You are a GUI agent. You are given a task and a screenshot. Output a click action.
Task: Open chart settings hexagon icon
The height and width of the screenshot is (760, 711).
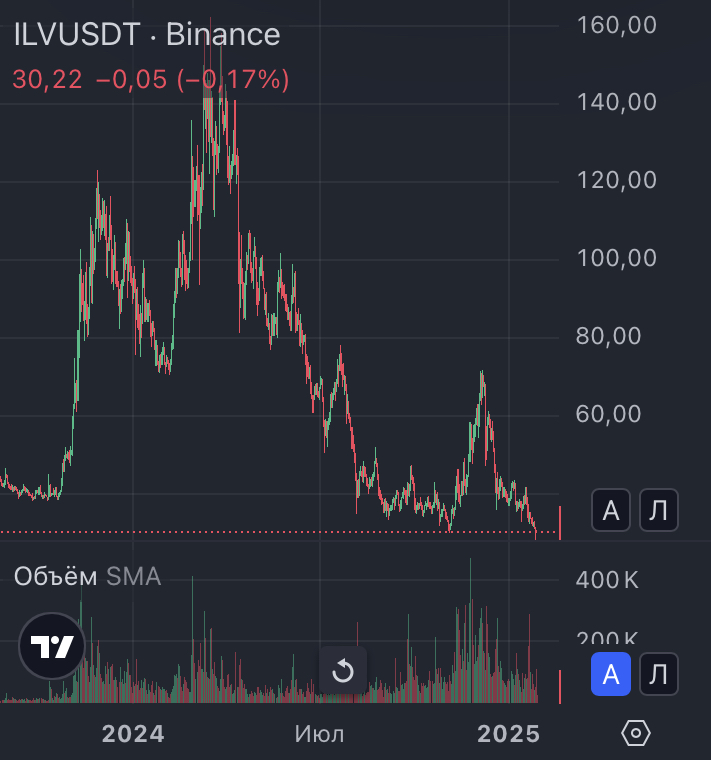[x=636, y=733]
